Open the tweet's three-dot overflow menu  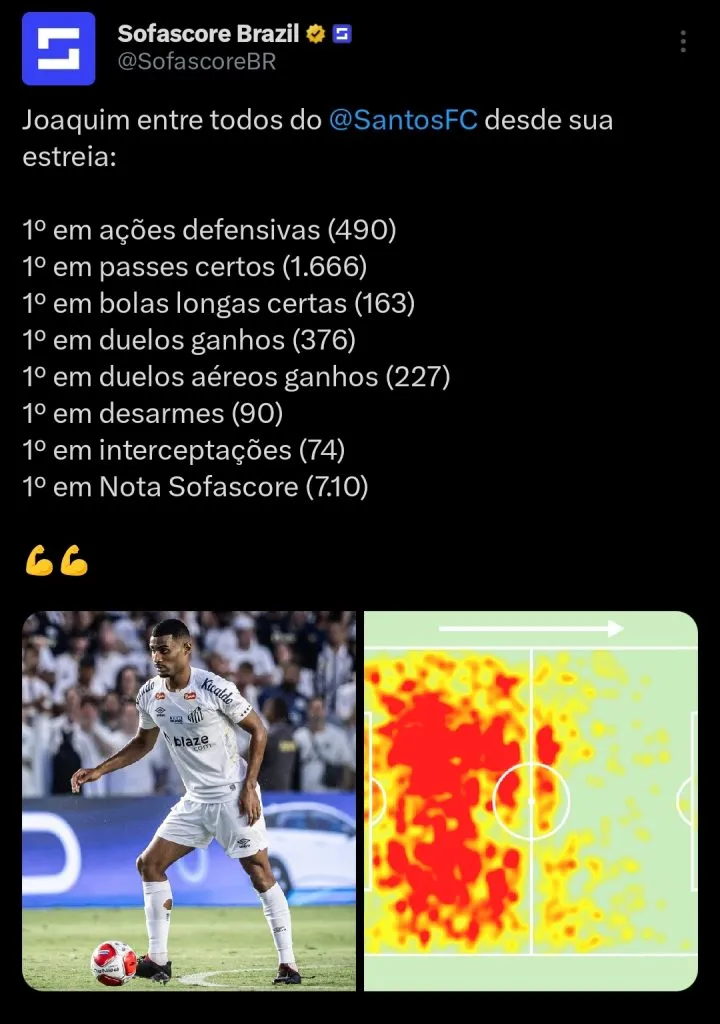click(683, 41)
